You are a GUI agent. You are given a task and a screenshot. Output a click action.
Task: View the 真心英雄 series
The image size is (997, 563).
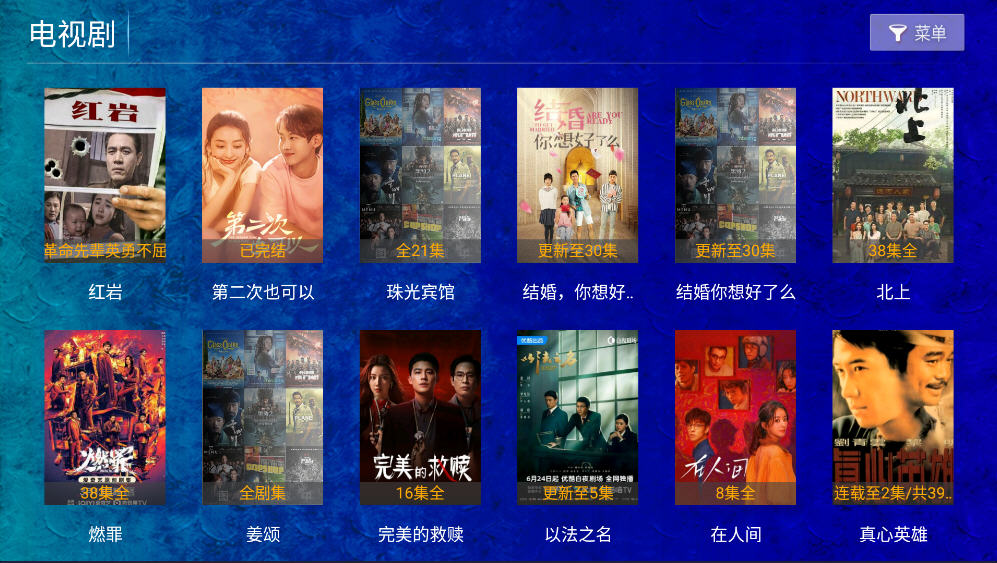point(893,418)
